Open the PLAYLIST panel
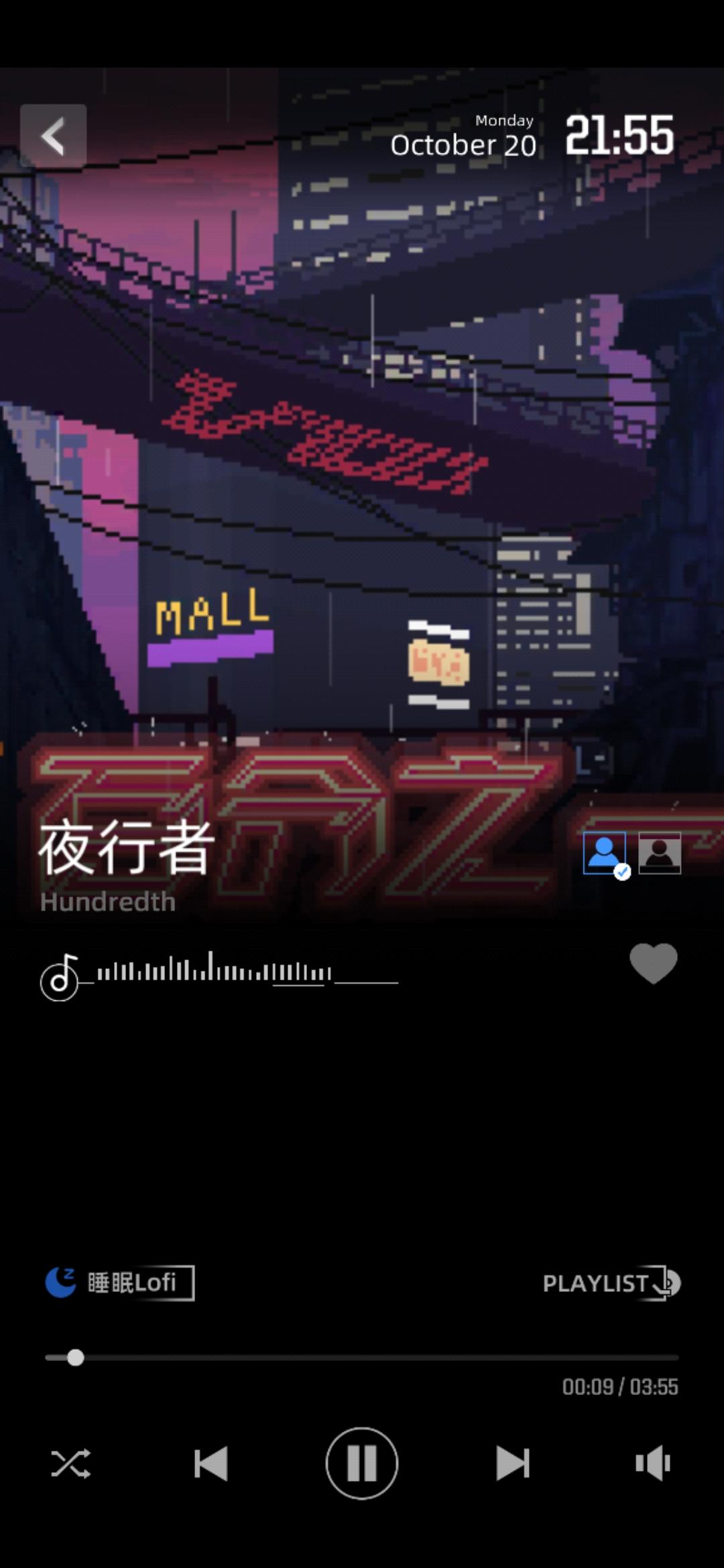The width and height of the screenshot is (724, 1568). click(595, 1283)
